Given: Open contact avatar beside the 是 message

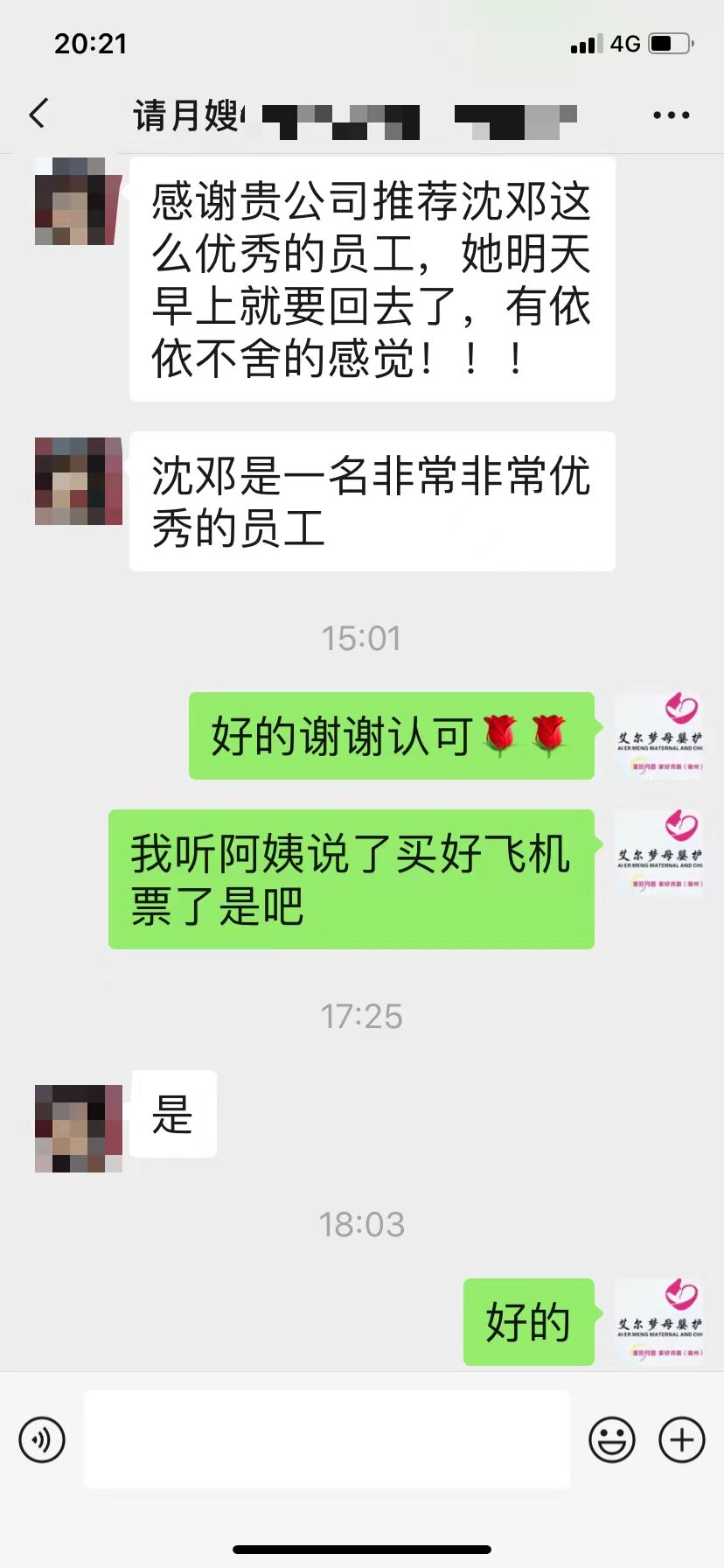Looking at the screenshot, I should tap(78, 1128).
